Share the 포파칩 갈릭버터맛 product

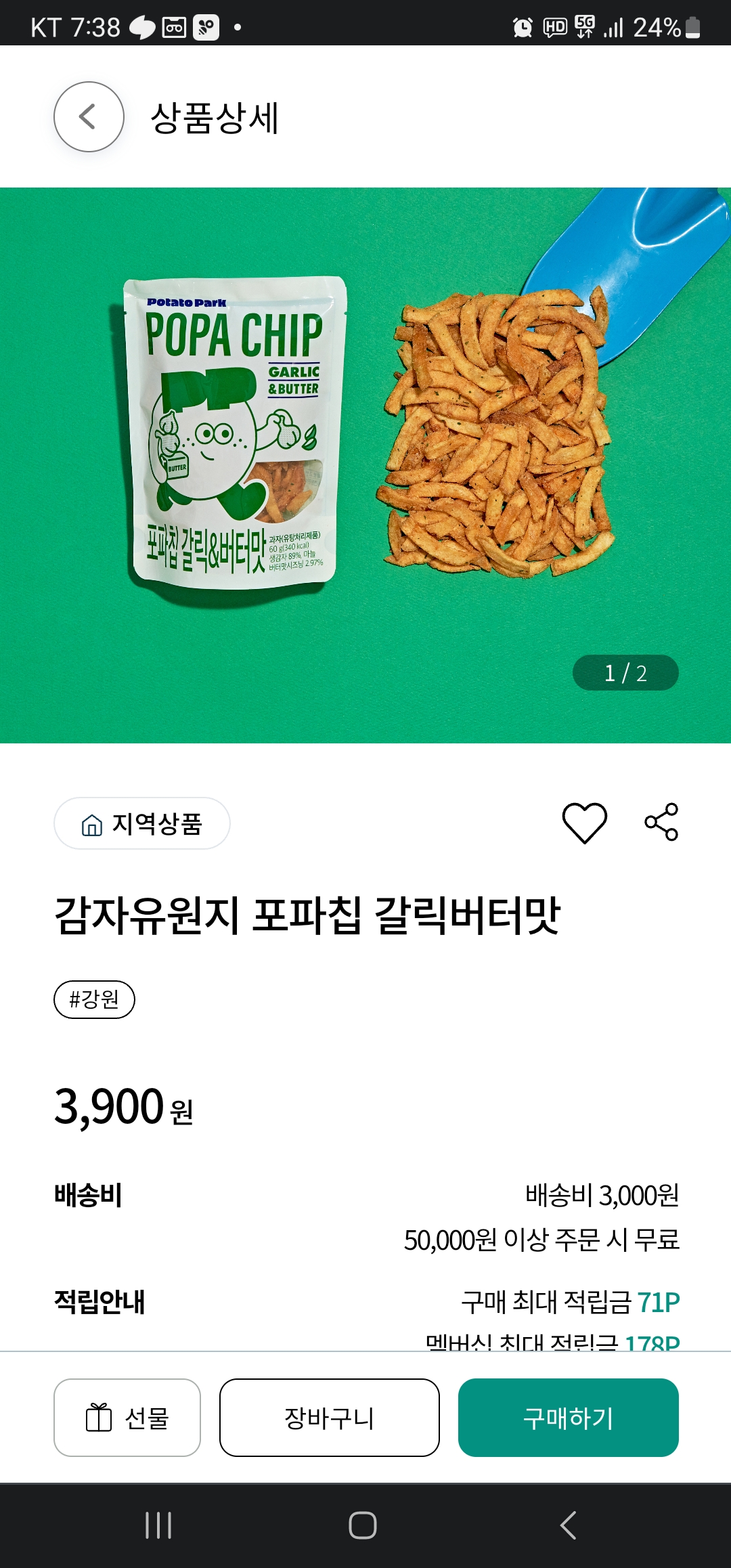click(x=661, y=823)
